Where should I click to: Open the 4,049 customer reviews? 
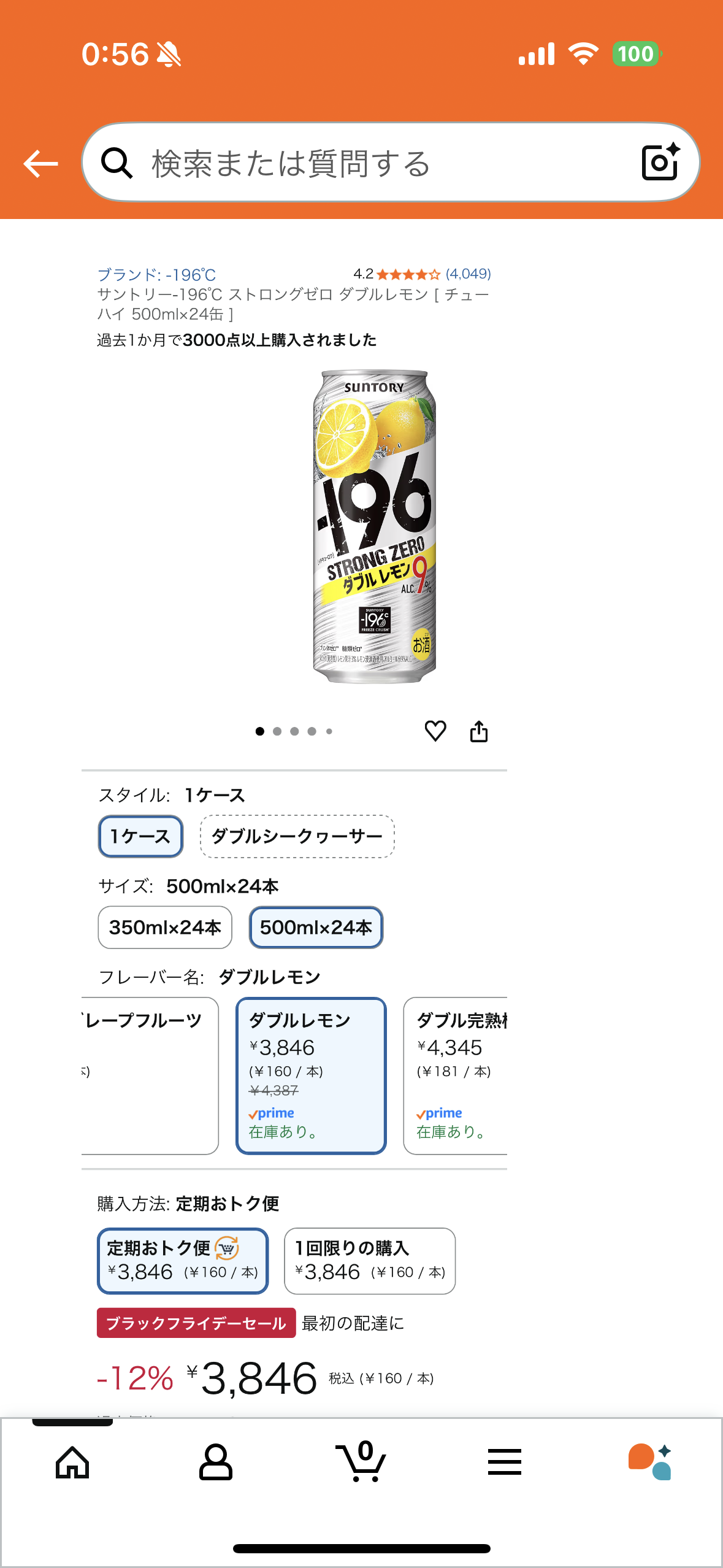467,274
